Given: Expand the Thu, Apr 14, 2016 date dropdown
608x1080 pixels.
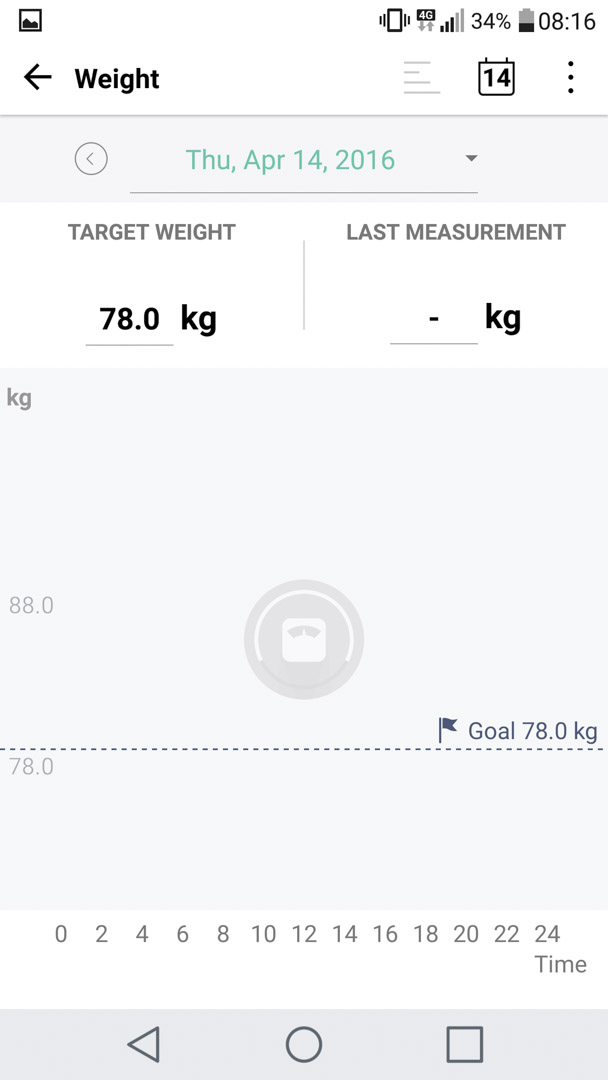Looking at the screenshot, I should [303, 160].
